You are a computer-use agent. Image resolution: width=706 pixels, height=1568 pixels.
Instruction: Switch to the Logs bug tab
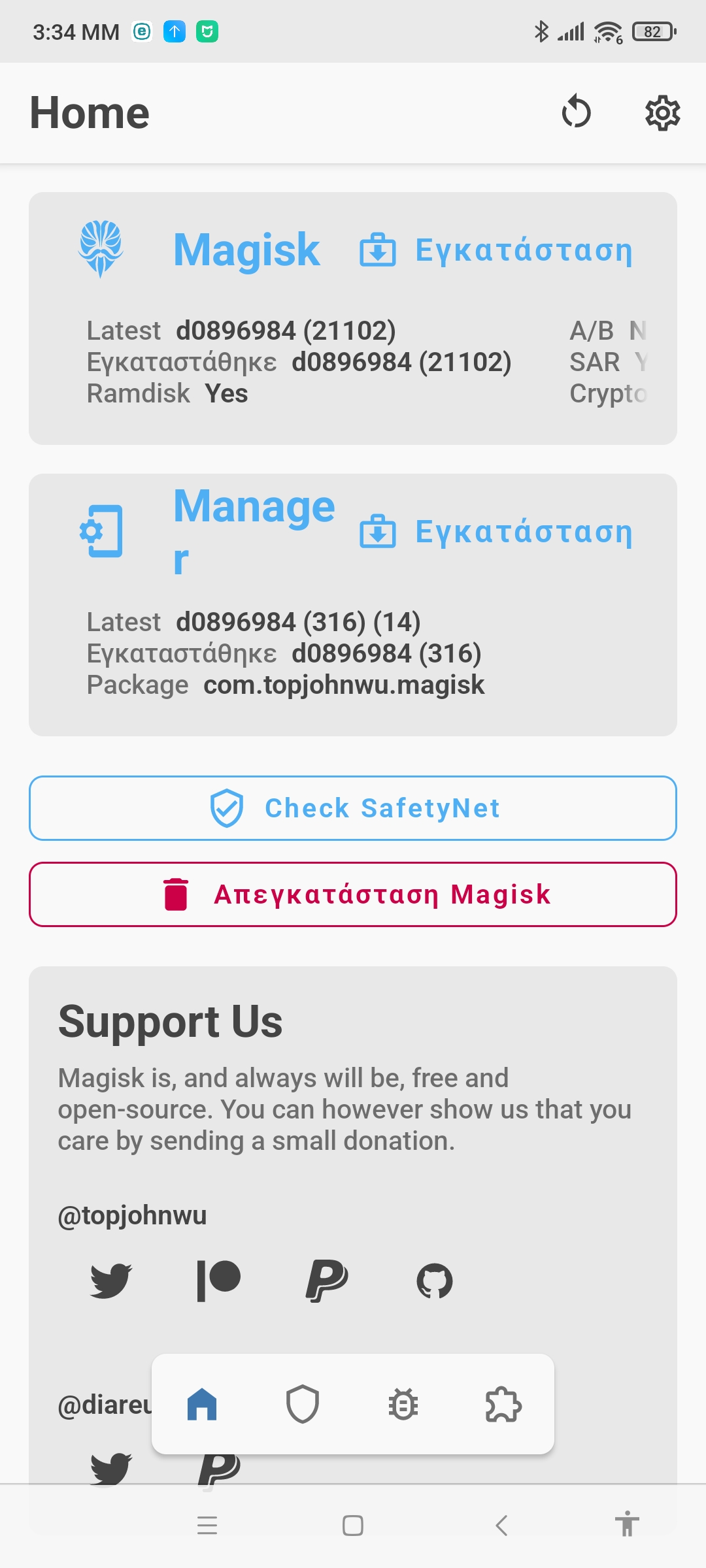pos(403,1404)
